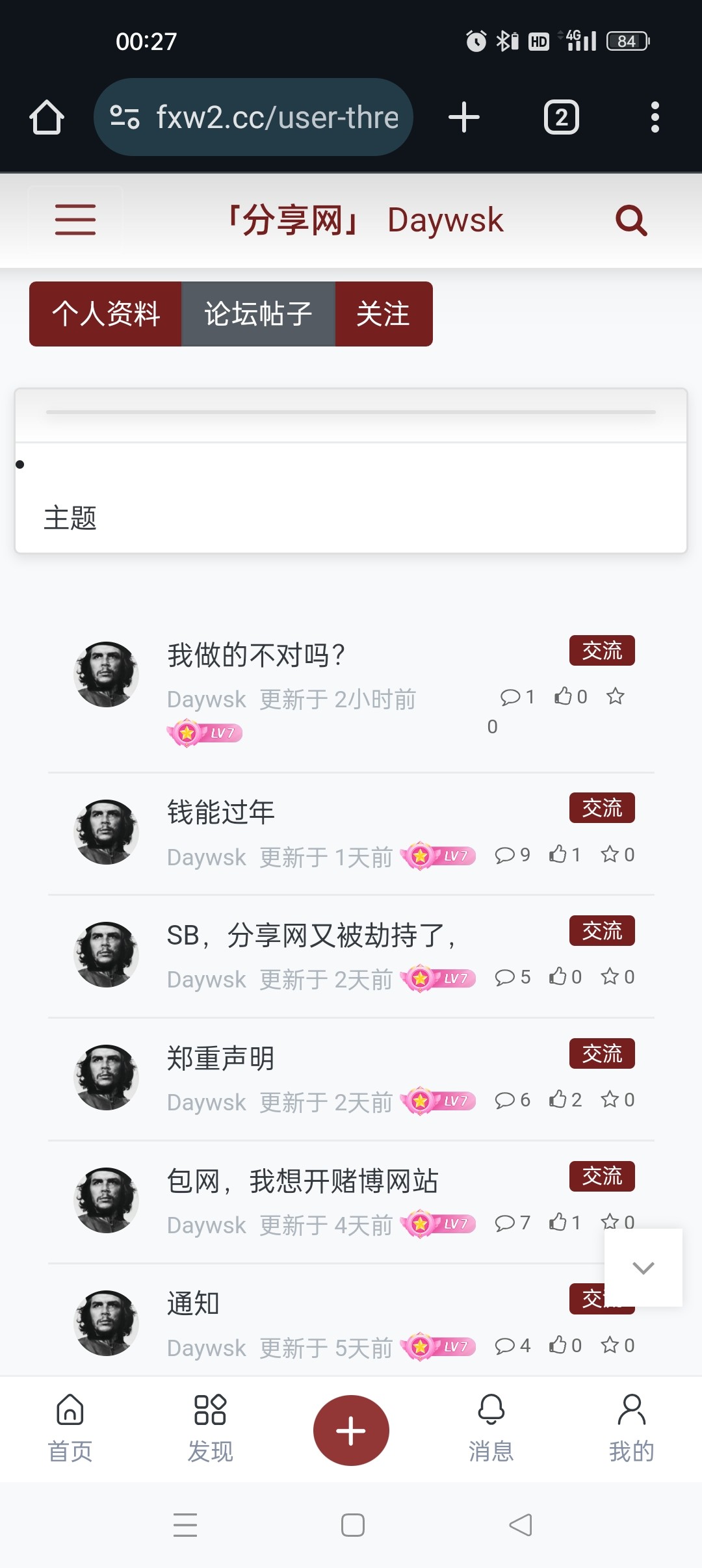This screenshot has width=702, height=1568.
Task: Open the thread SB，分享网又被劫持了
Action: point(311,935)
